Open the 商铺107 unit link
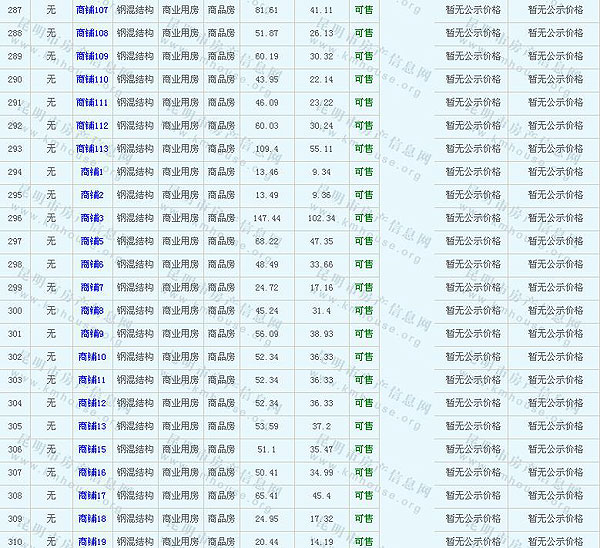The height and width of the screenshot is (548, 600). coord(92,10)
